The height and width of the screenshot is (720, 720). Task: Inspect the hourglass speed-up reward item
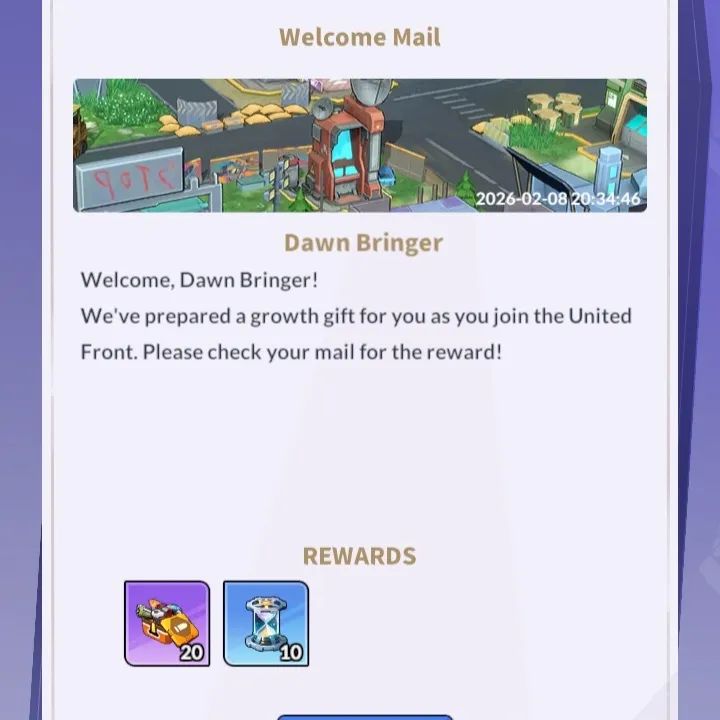(x=266, y=623)
